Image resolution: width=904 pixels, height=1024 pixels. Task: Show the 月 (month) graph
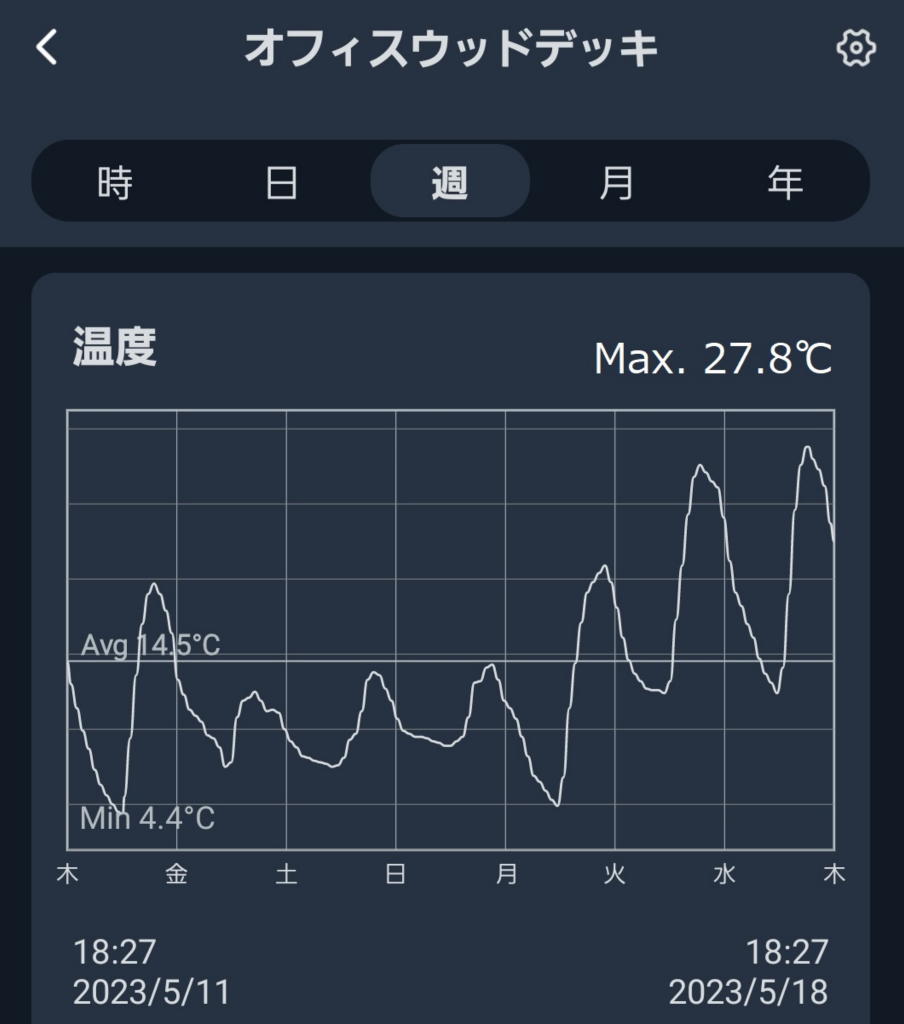point(617,182)
